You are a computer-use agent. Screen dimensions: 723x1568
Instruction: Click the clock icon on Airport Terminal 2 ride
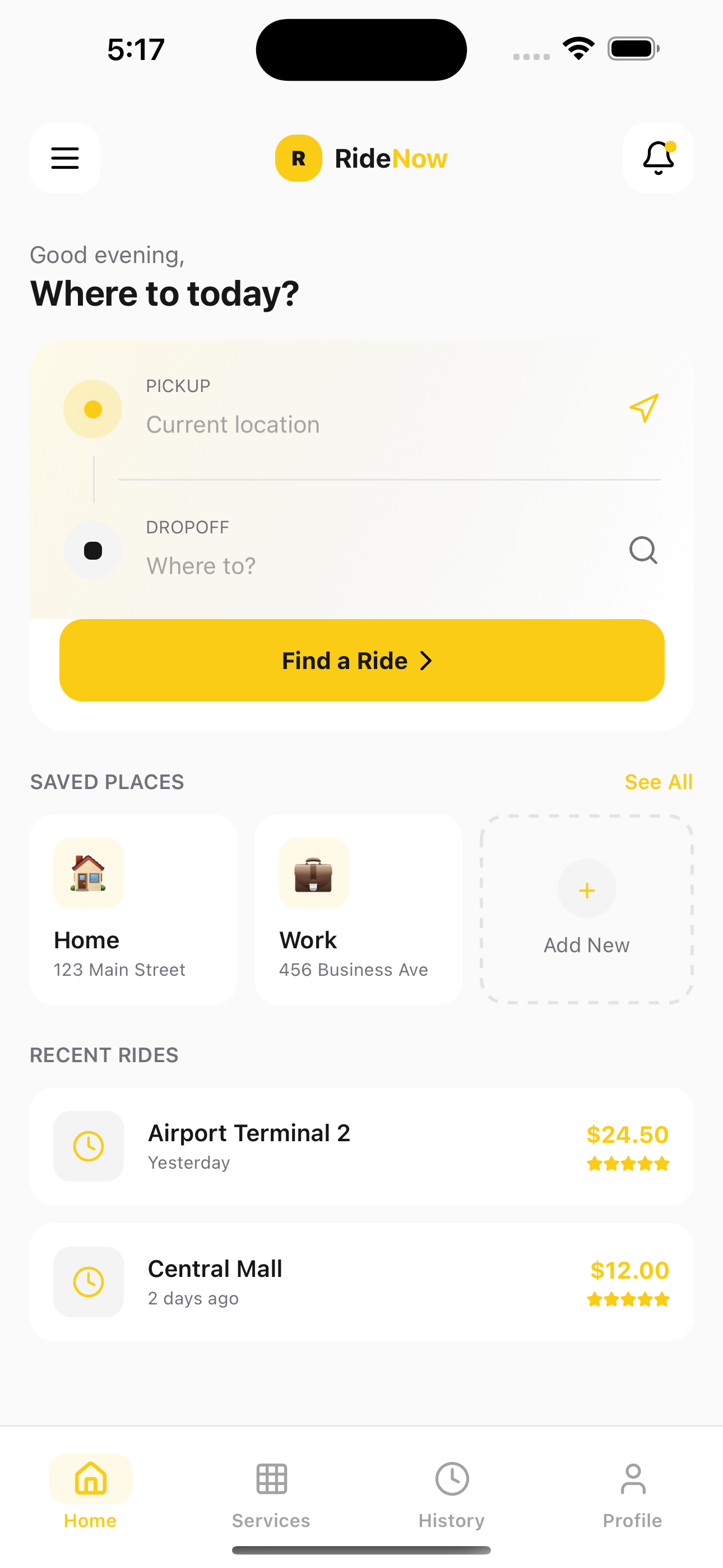[88, 1146]
